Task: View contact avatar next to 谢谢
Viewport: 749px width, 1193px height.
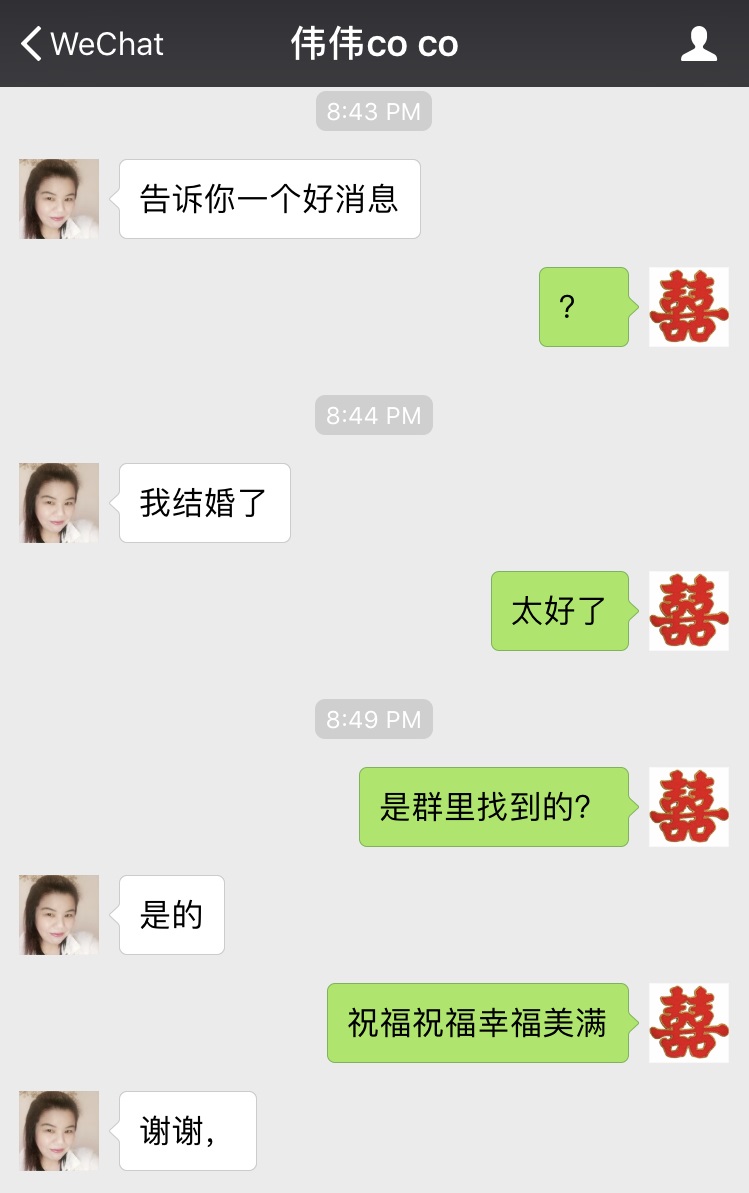Action: [x=59, y=1131]
